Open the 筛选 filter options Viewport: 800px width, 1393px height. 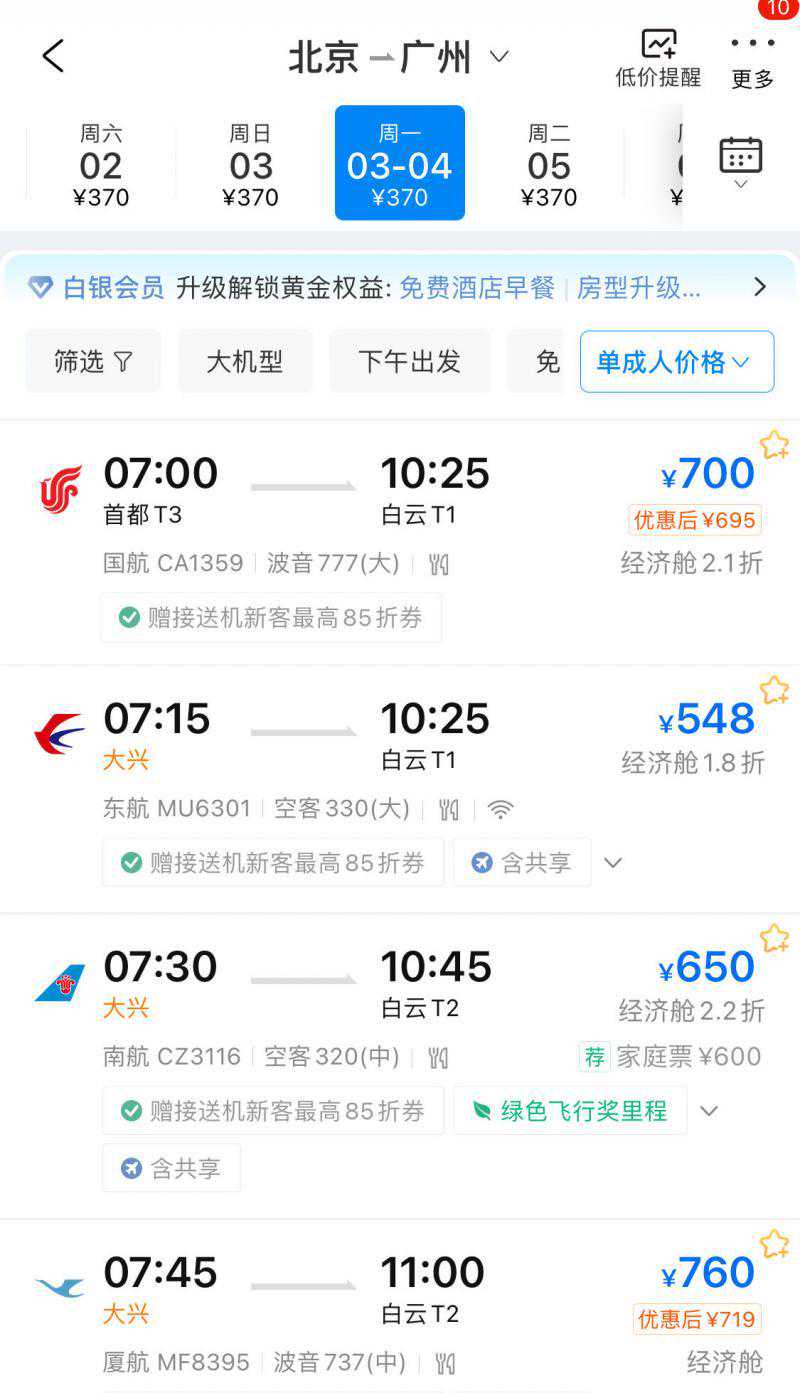click(x=93, y=361)
